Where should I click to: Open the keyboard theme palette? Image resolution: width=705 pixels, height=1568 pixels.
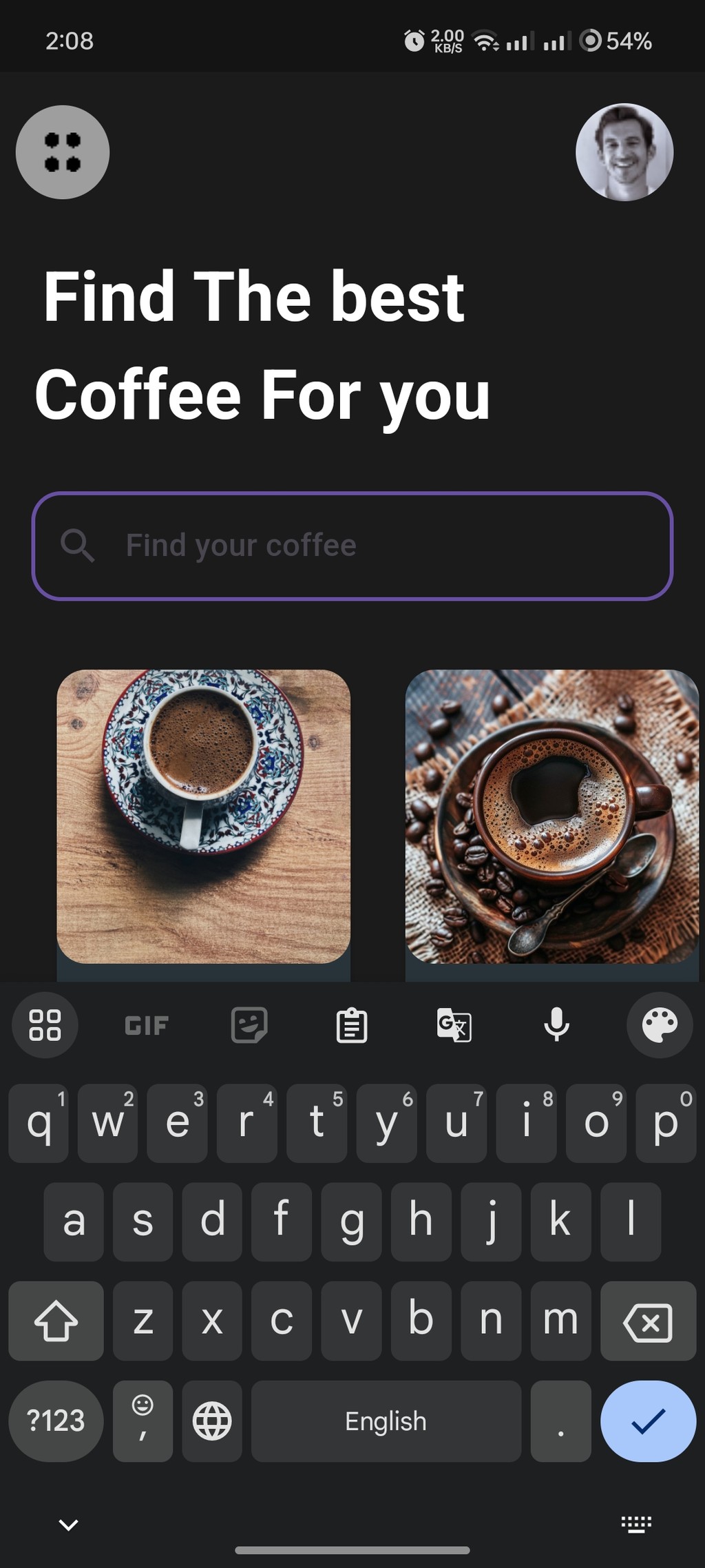(659, 1025)
